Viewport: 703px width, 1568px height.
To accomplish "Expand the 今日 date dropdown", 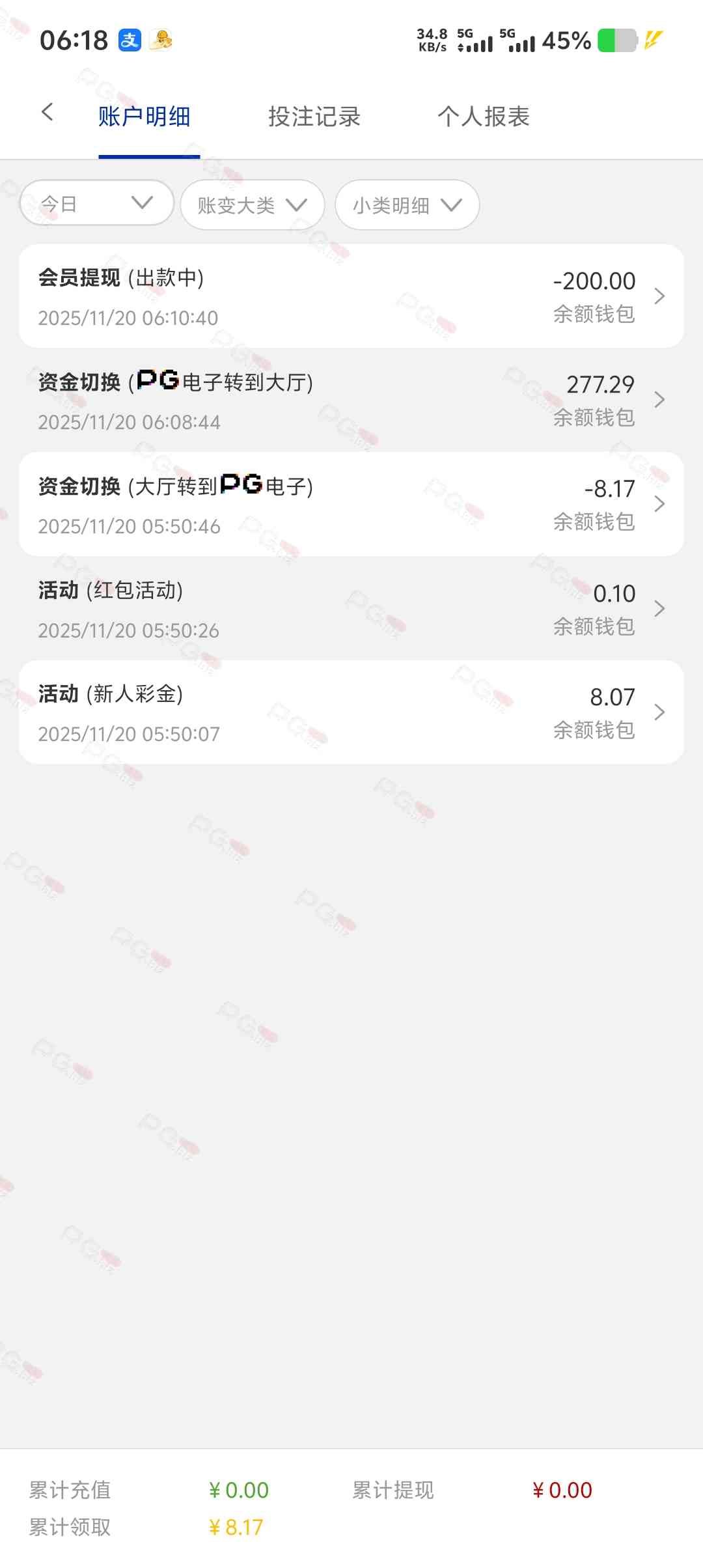I will (x=97, y=204).
